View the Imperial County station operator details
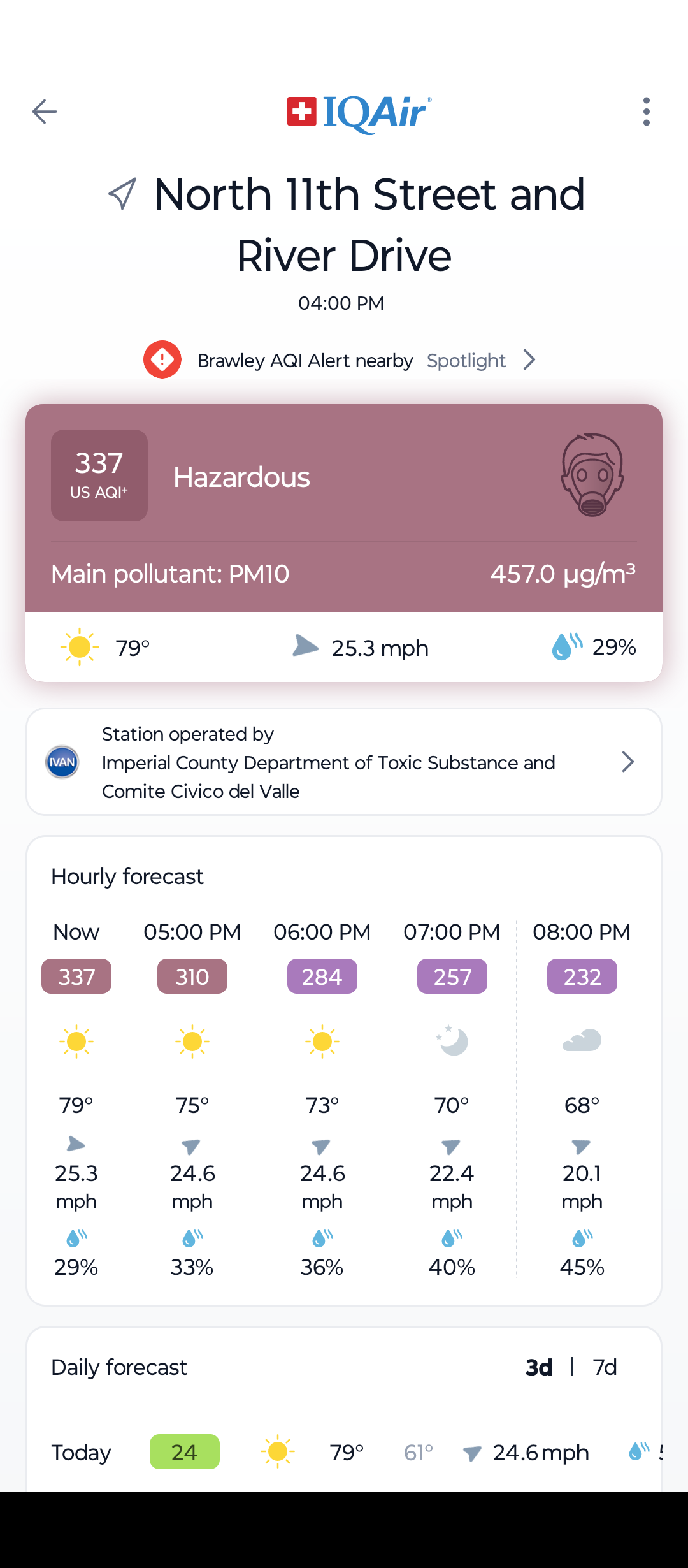This screenshot has height=1568, width=688. 344,762
